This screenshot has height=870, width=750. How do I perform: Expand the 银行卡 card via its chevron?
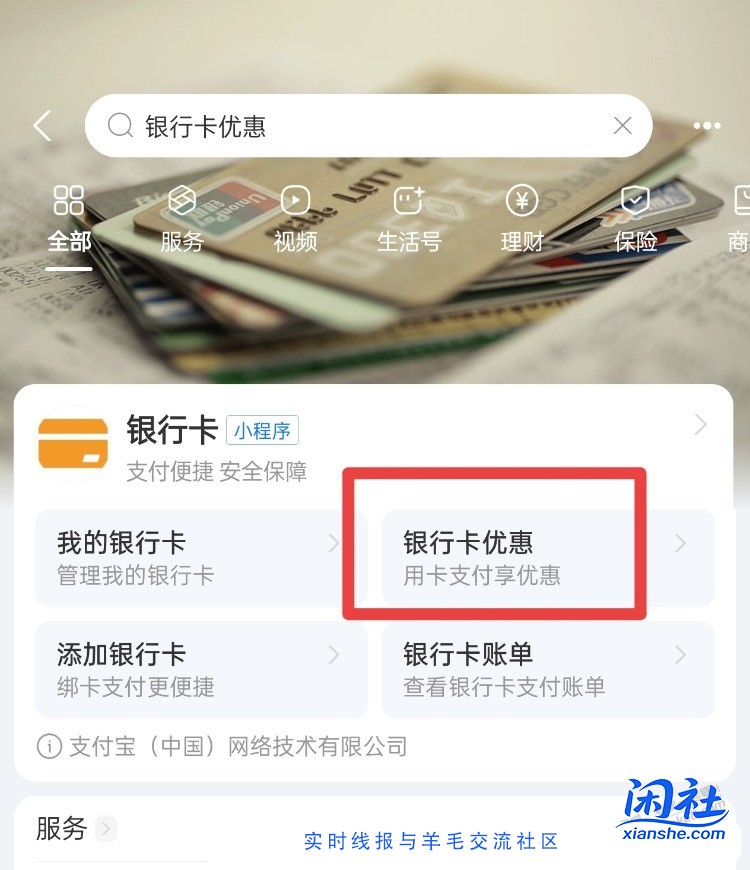click(x=700, y=425)
